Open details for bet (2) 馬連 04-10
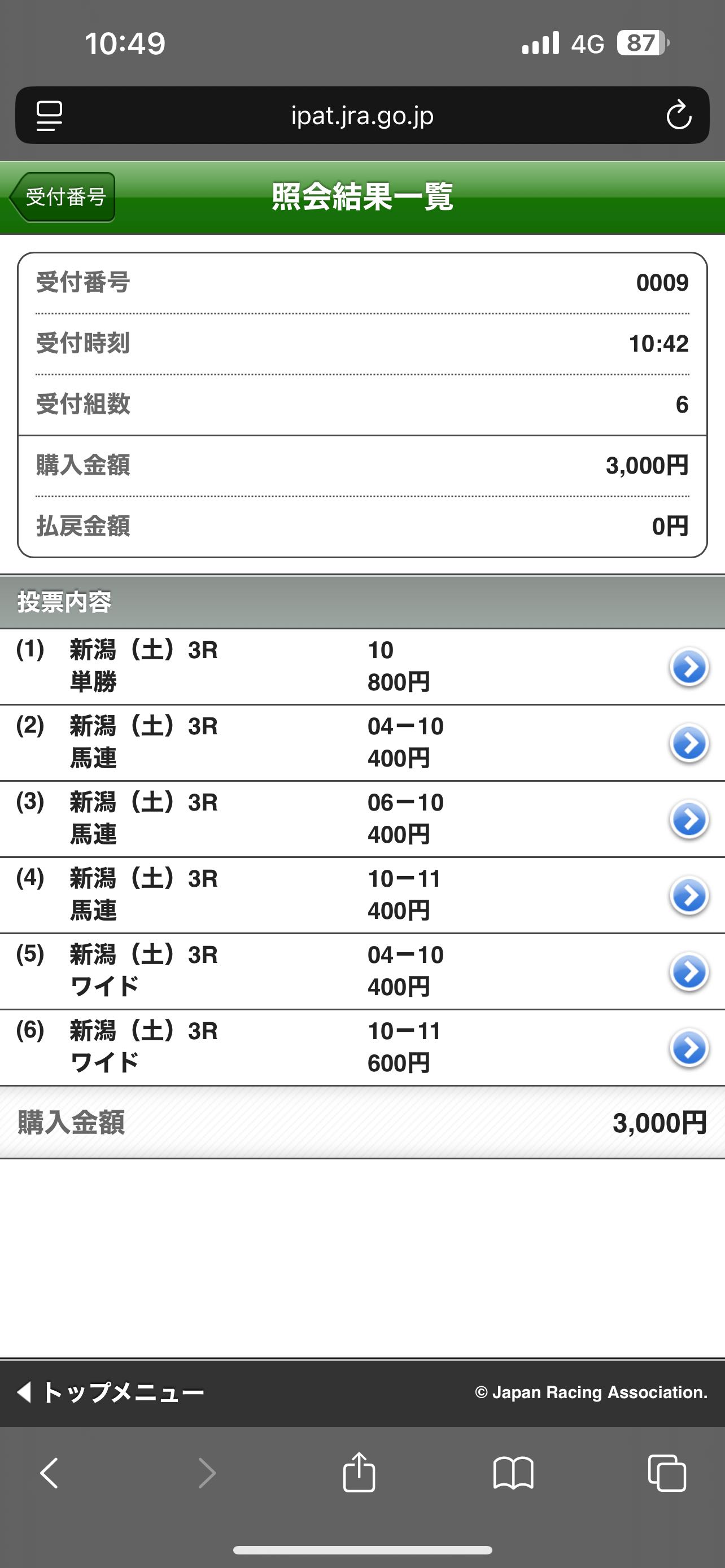This screenshot has width=725, height=1568. tap(688, 743)
